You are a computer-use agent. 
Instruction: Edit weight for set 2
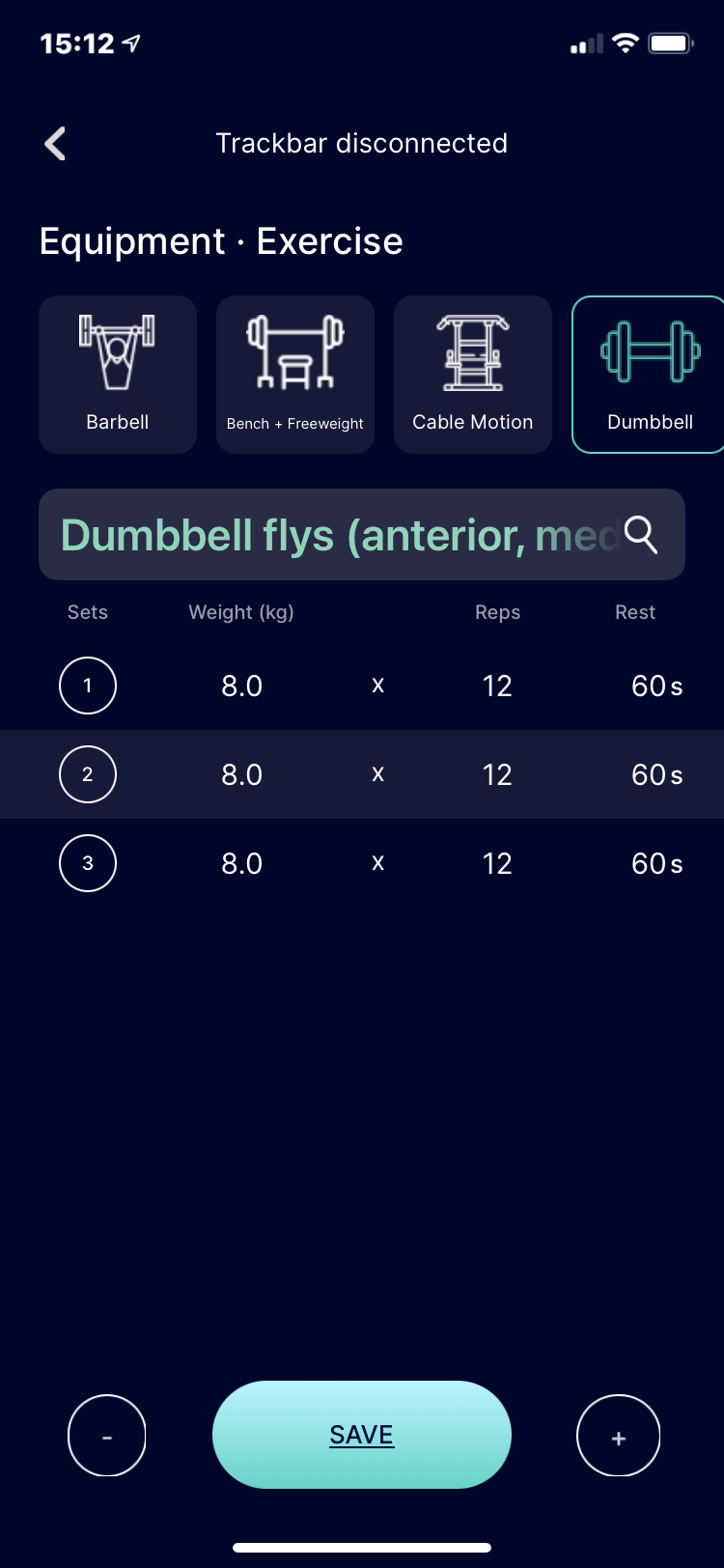241,775
